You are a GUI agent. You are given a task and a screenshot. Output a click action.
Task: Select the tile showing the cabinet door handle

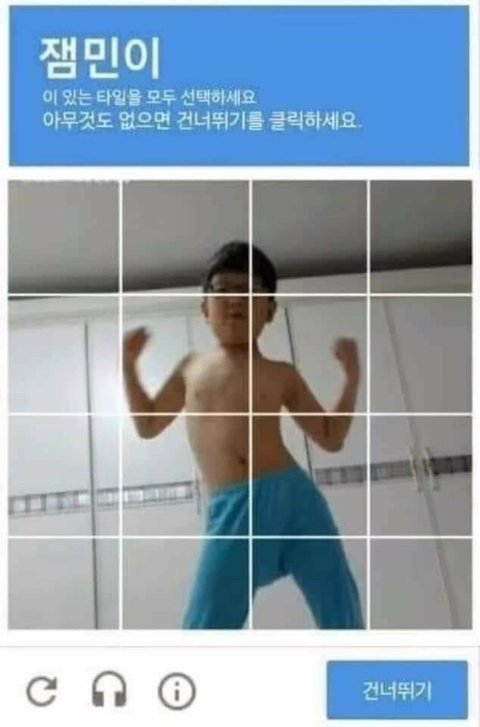pyautogui.click(x=421, y=475)
